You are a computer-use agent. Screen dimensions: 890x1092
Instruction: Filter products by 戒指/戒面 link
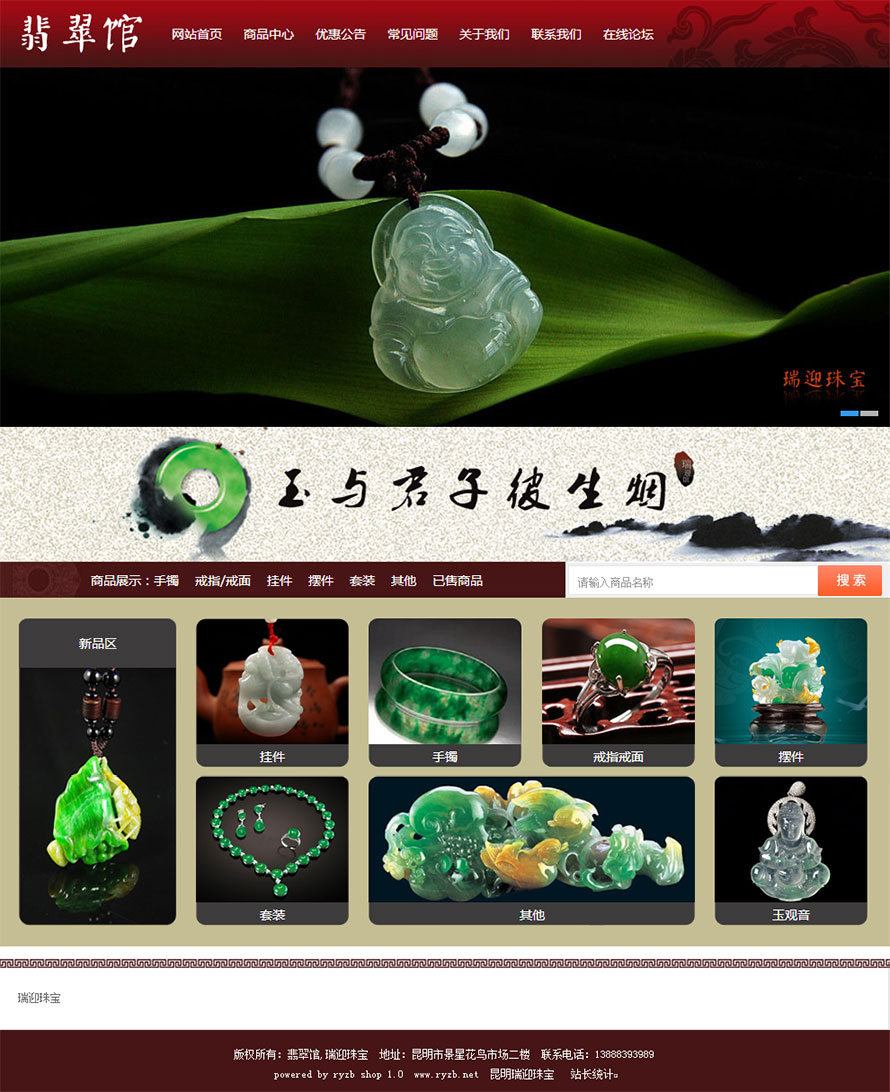pyautogui.click(x=222, y=581)
